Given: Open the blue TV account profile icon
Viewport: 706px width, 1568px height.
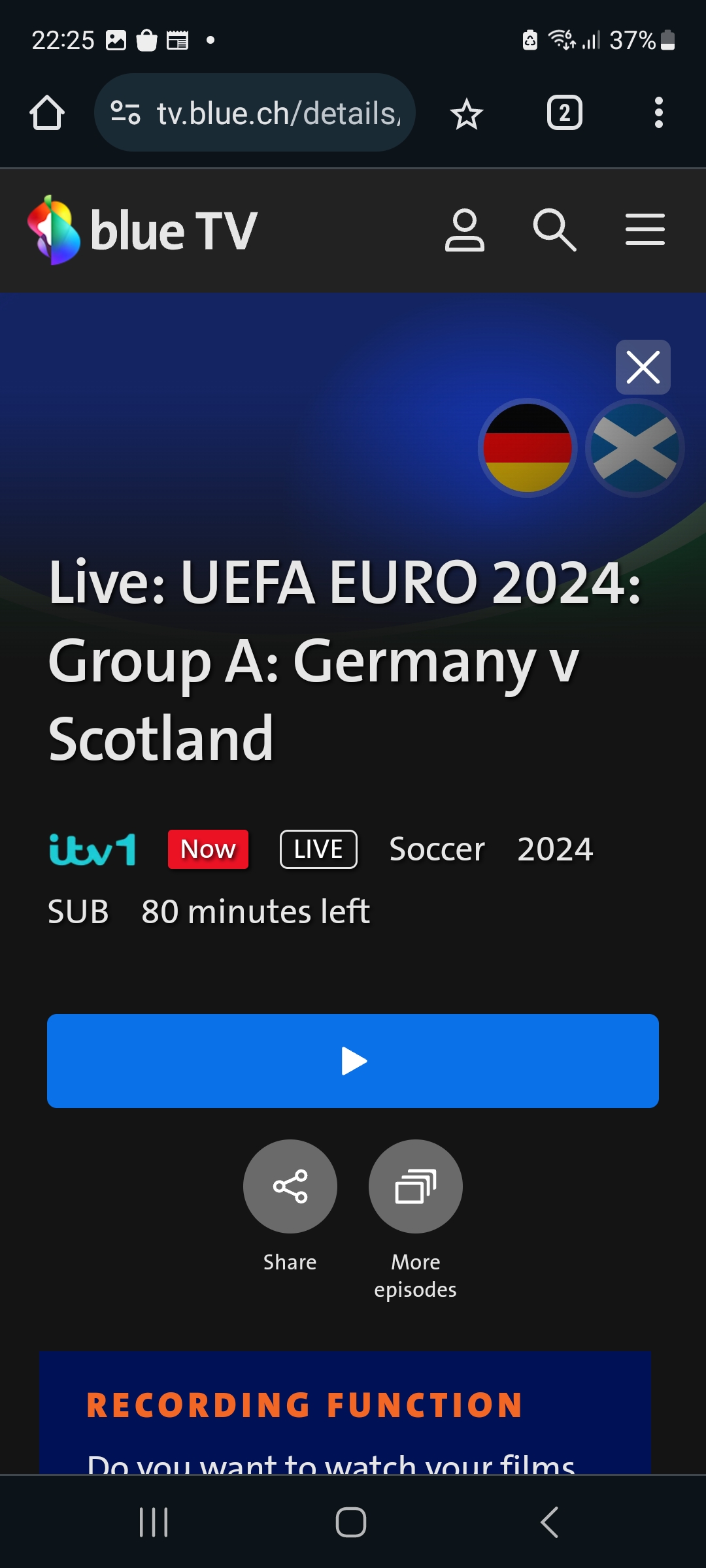Looking at the screenshot, I should pyautogui.click(x=464, y=230).
